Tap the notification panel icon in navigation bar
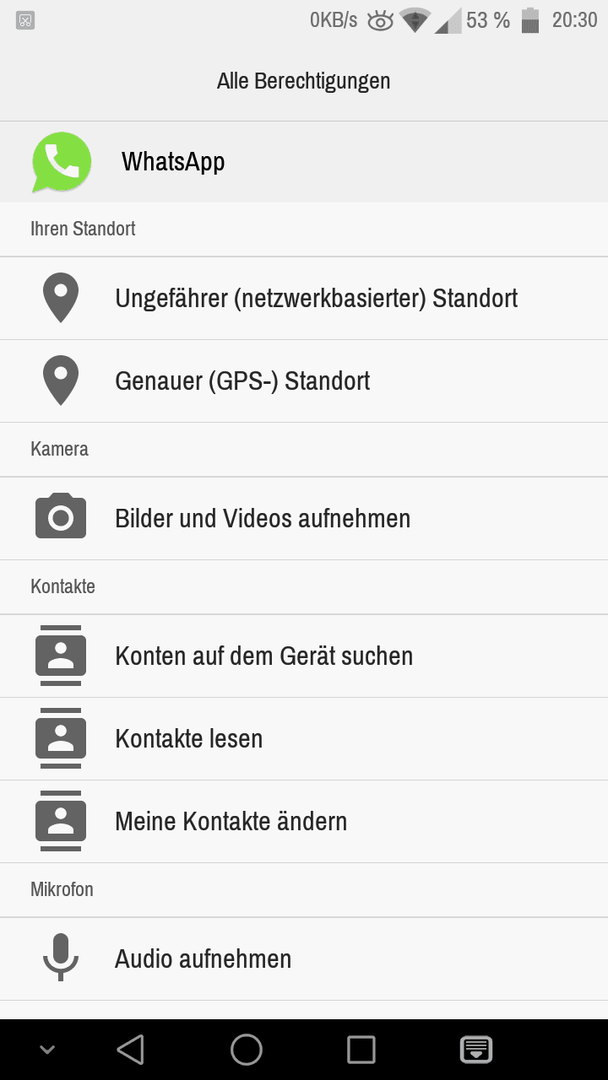The image size is (608, 1080). (476, 1050)
